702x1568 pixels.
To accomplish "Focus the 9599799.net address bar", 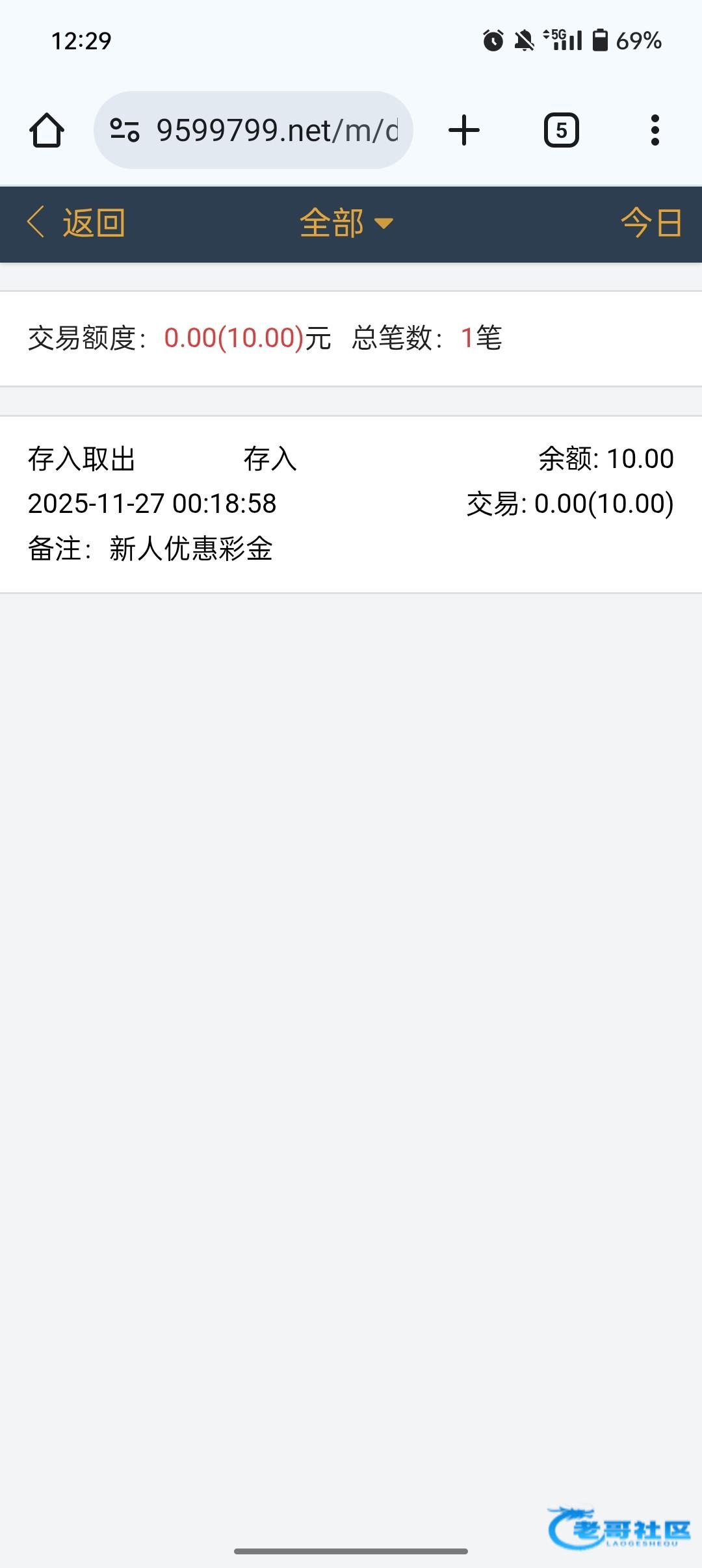I will click(x=276, y=131).
